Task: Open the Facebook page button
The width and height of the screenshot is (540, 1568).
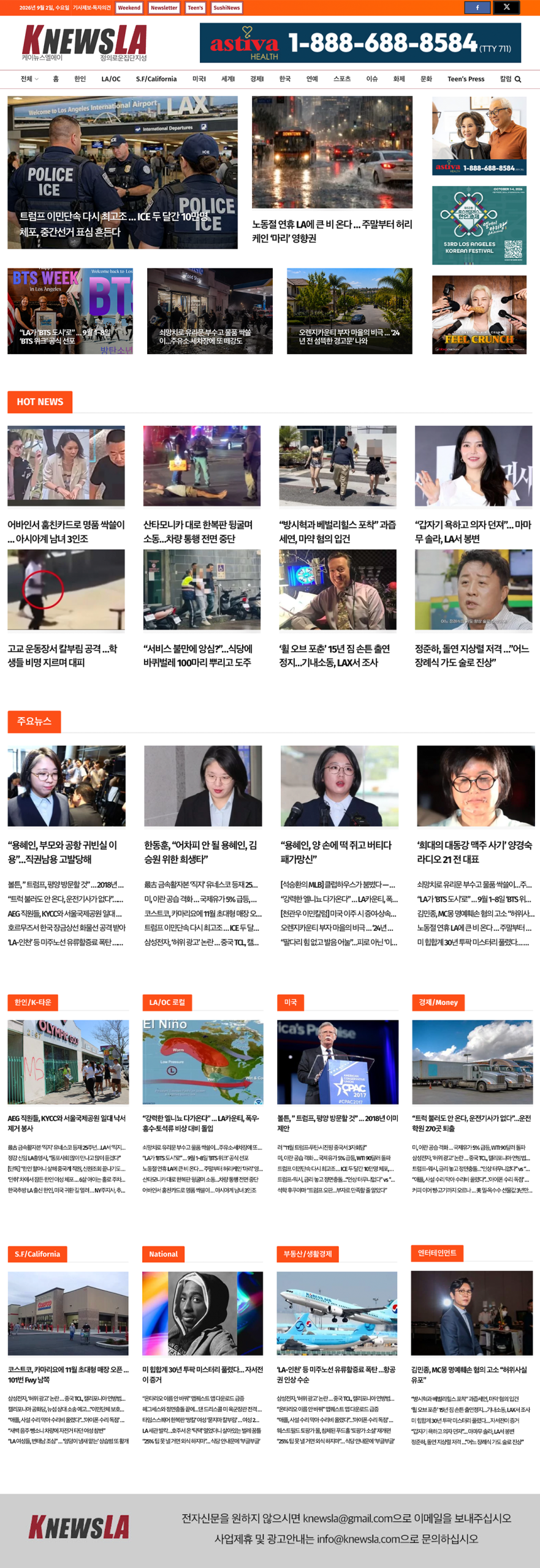Action: point(477,7)
